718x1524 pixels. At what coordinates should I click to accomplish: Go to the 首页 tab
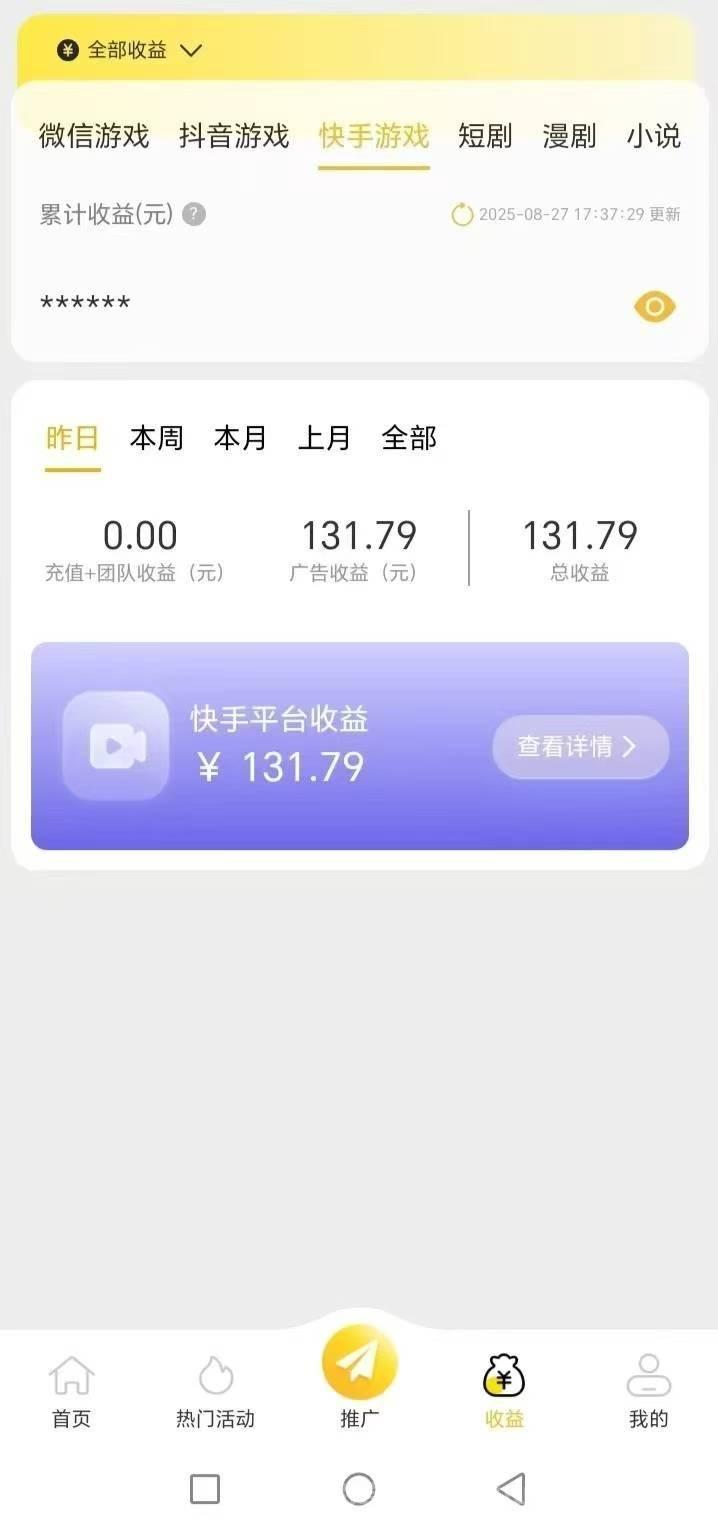coord(72,1392)
